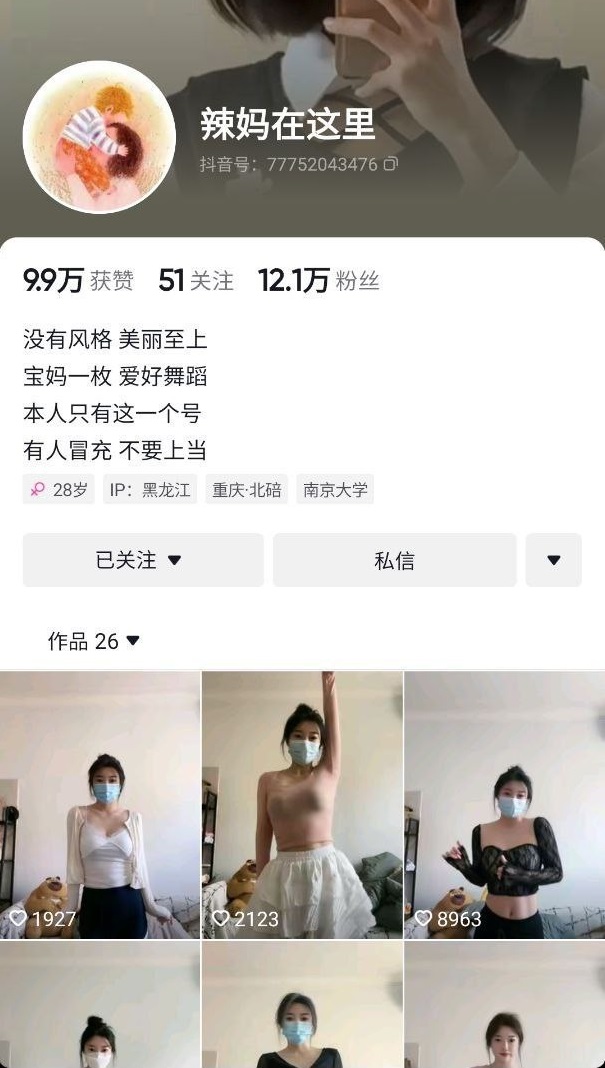The height and width of the screenshot is (1068, 605).
Task: Send a private message via 私信
Action: click(x=394, y=560)
